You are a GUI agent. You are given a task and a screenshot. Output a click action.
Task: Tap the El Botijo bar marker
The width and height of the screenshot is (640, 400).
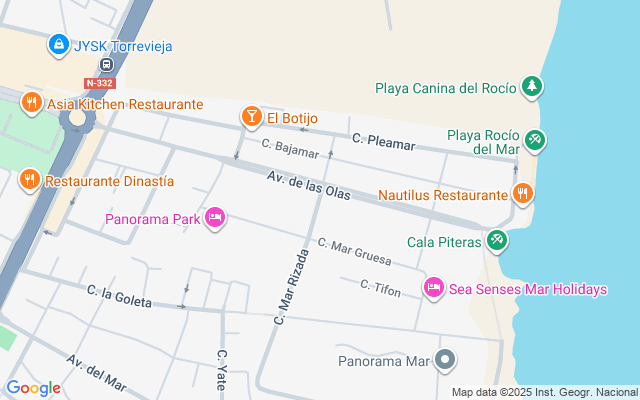click(x=251, y=118)
